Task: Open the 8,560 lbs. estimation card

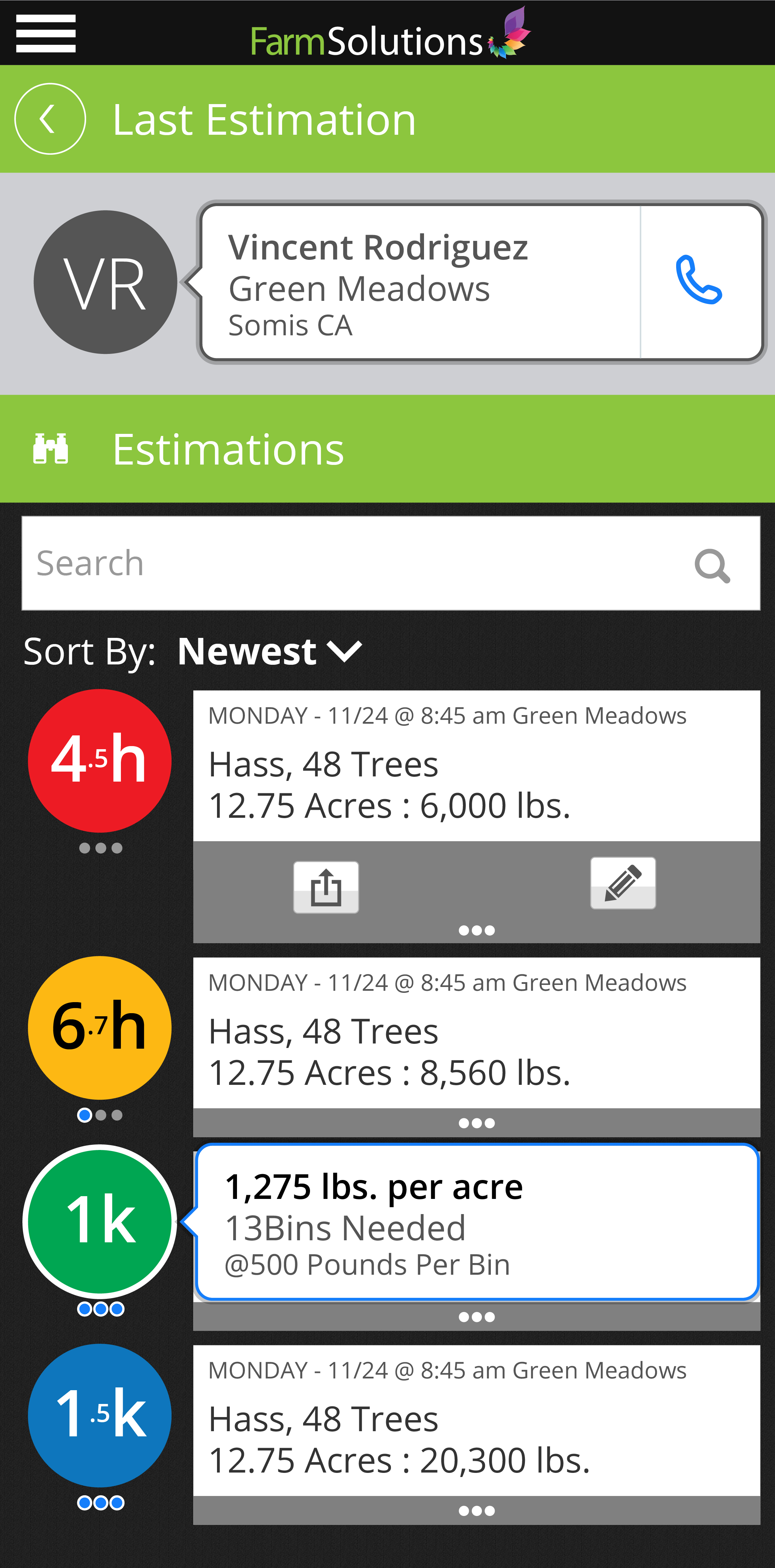Action: 476,1033
